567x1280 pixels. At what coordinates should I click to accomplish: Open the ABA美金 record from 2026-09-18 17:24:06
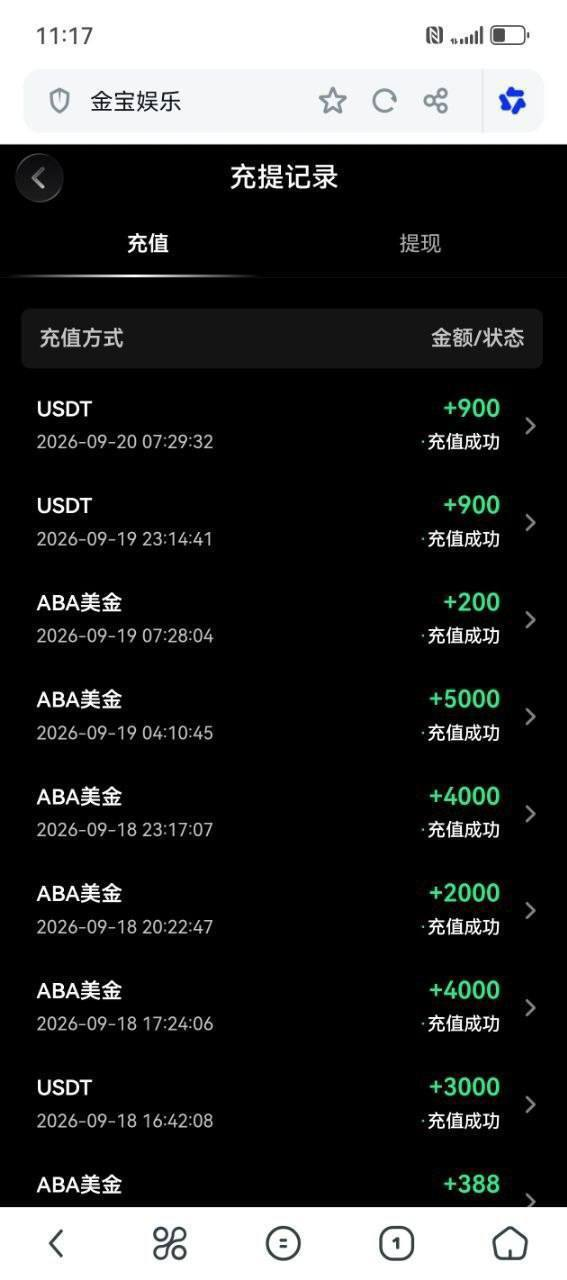coord(283,1007)
